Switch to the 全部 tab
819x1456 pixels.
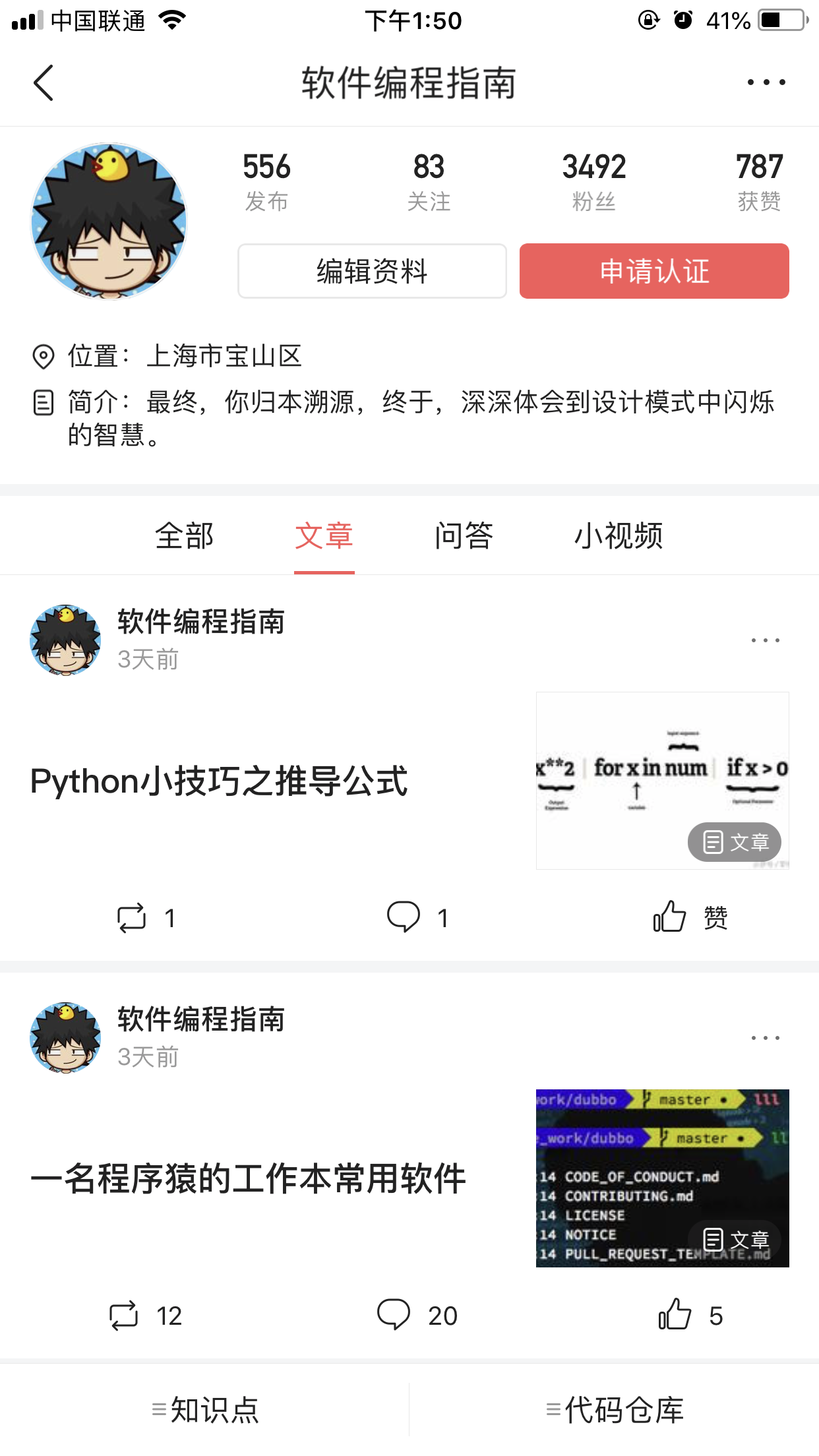[184, 535]
